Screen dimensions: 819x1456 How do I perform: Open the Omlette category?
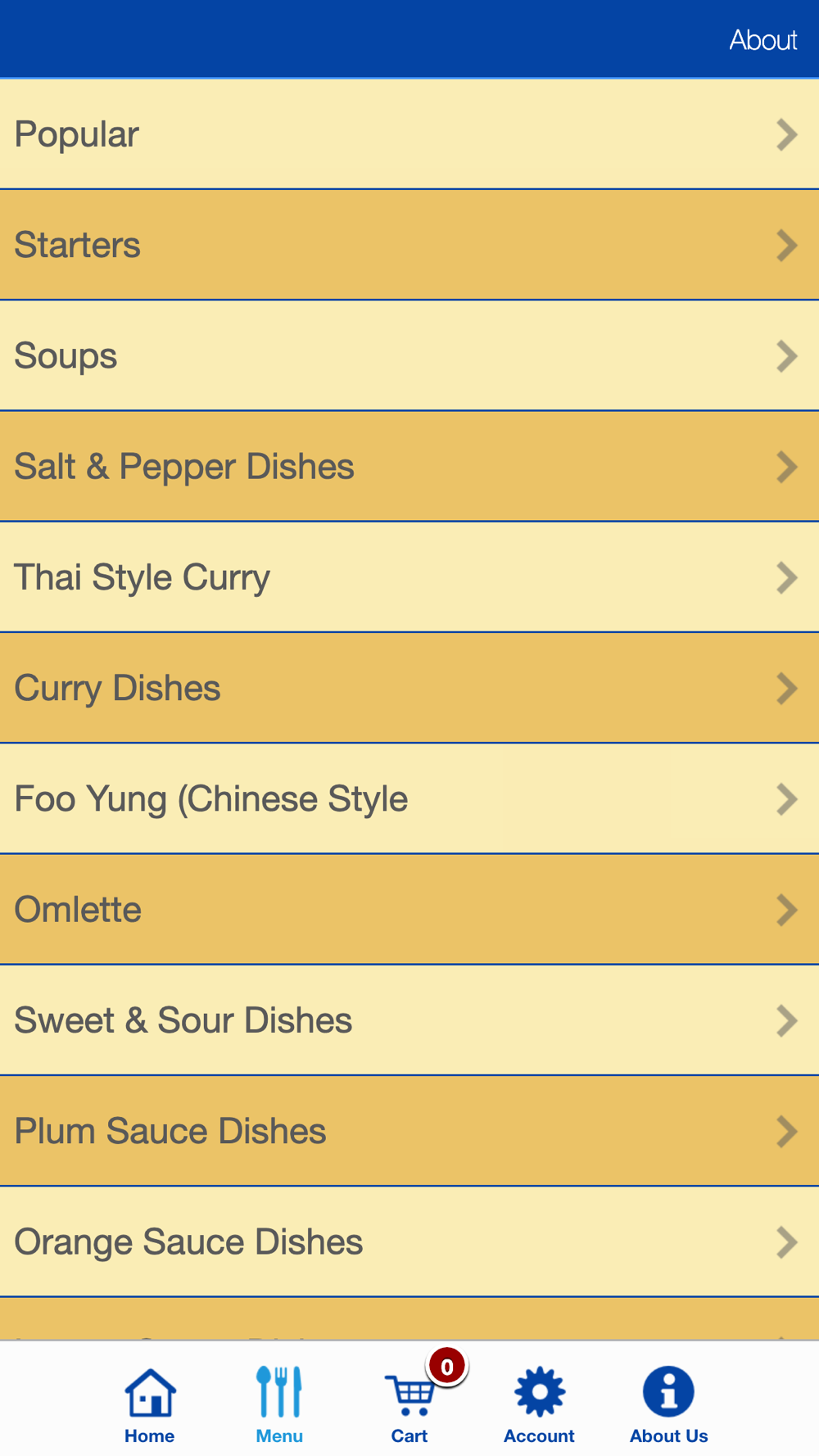(409, 909)
